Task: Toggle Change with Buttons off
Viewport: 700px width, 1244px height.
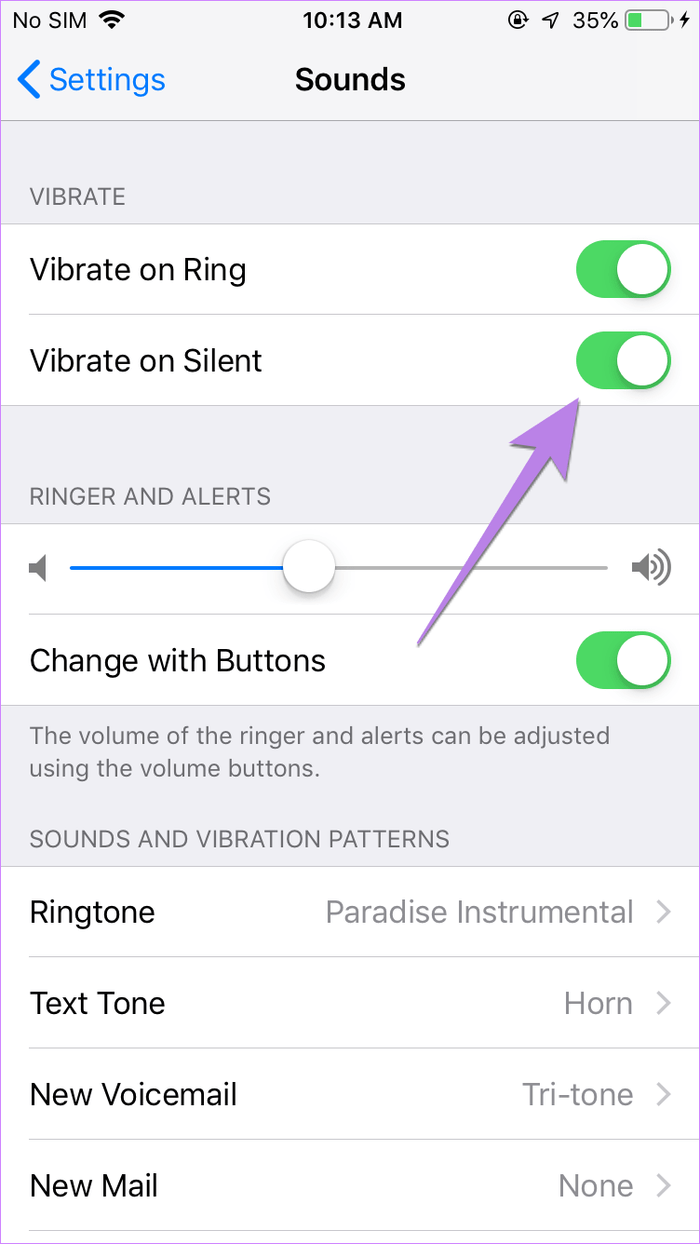Action: [x=622, y=661]
